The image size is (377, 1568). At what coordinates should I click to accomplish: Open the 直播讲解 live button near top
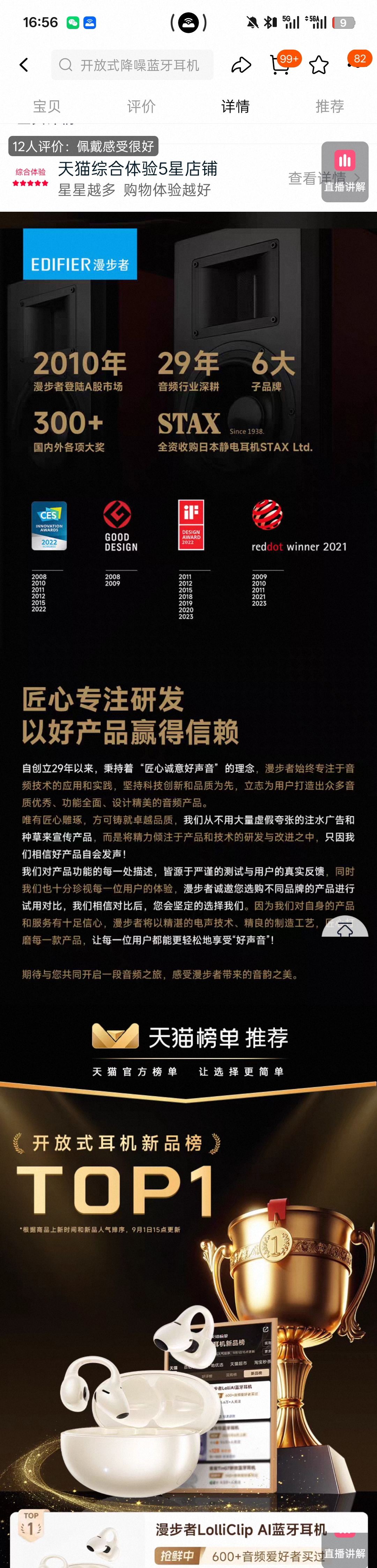[x=345, y=171]
